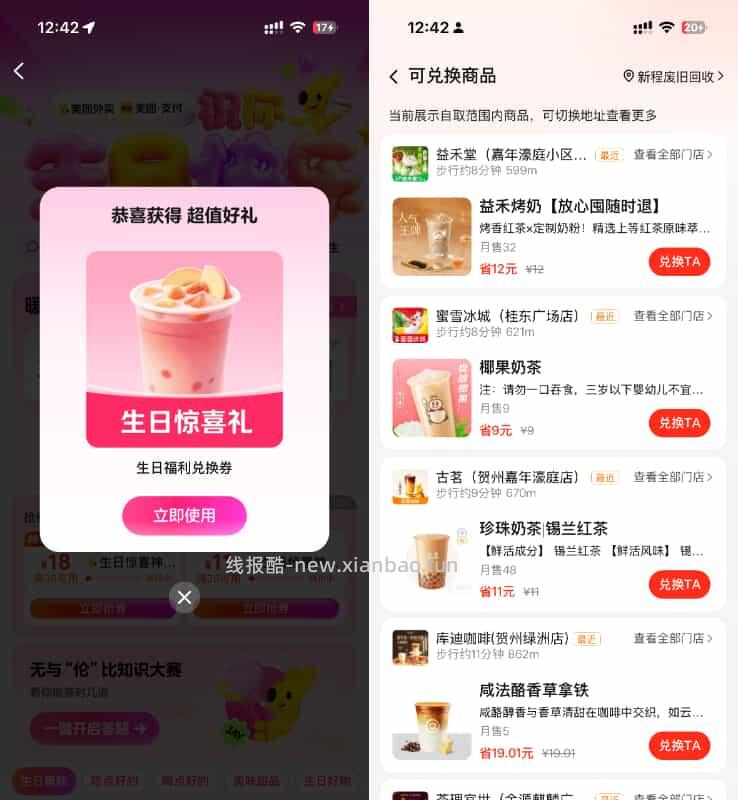This screenshot has width=738, height=800.
Task: Open the 益禾烤奶 product image
Action: coord(431,236)
